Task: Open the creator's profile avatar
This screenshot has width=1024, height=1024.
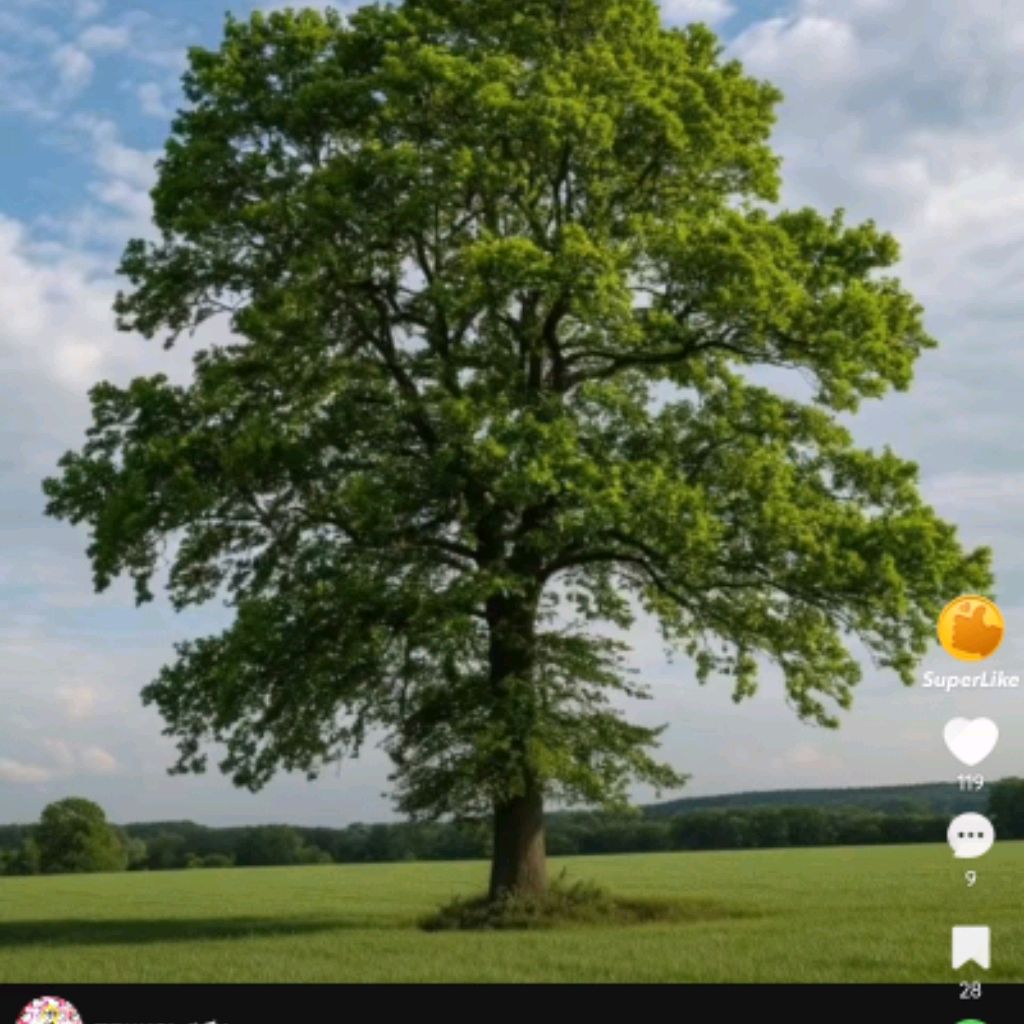Action: click(x=49, y=1012)
